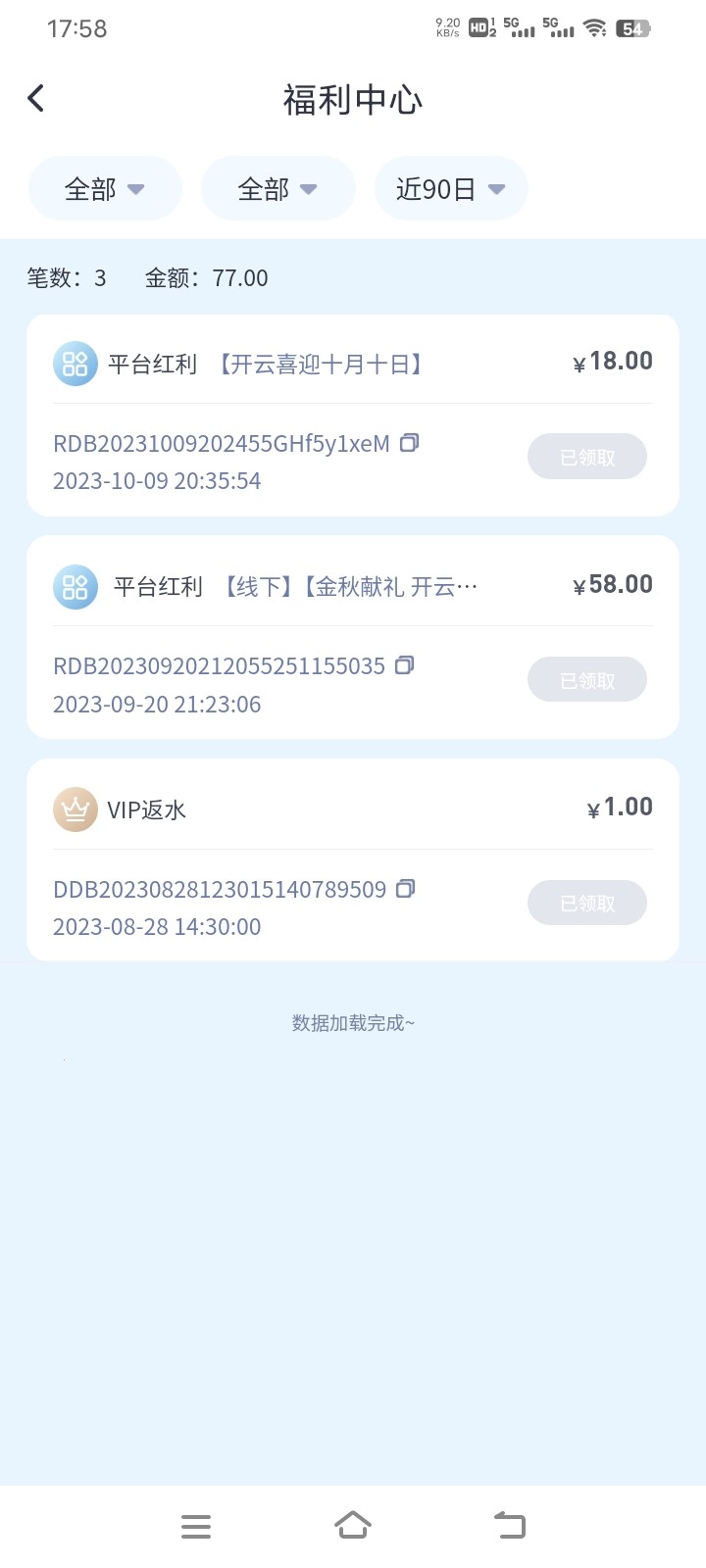Return to the phone home screen
The width and height of the screenshot is (706, 1568).
tap(353, 1525)
